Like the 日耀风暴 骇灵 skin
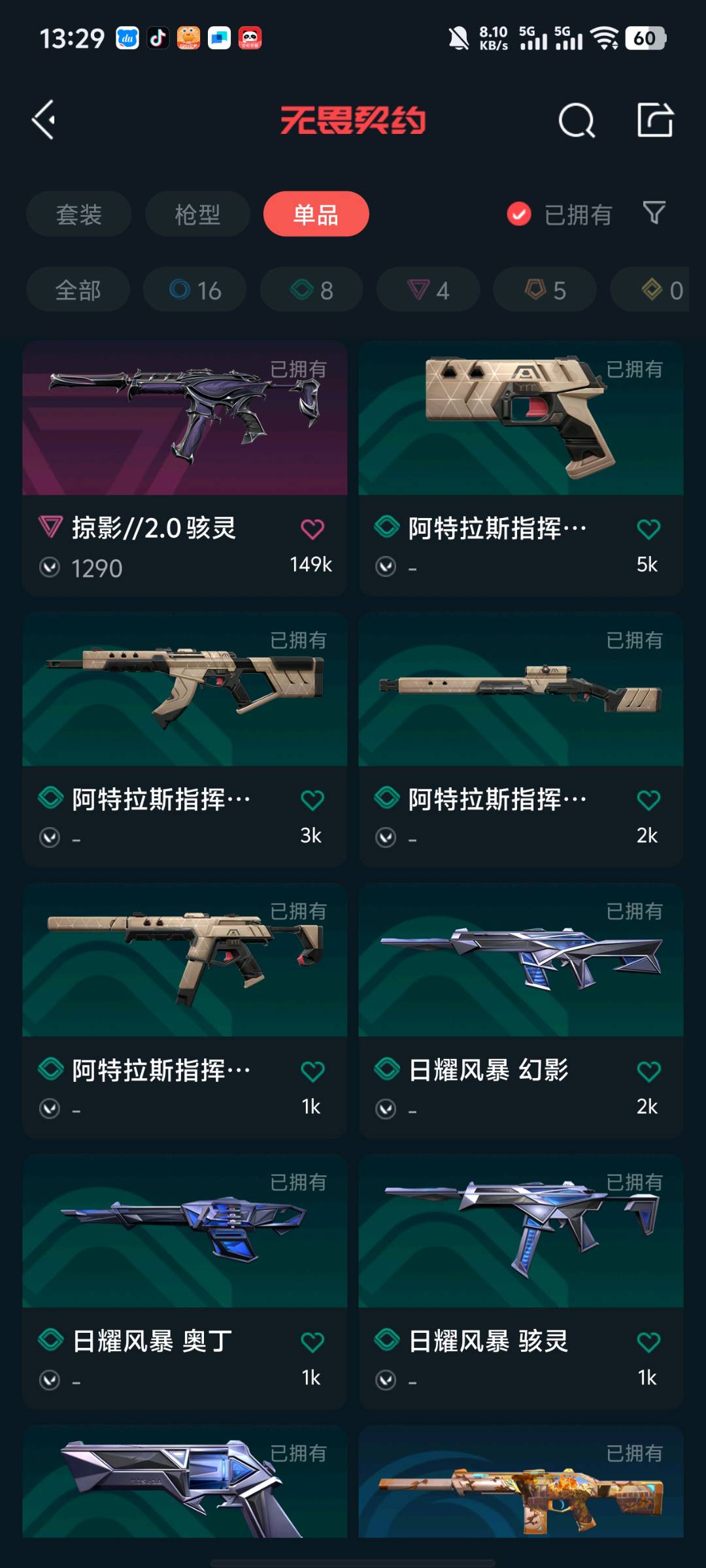 (648, 1343)
